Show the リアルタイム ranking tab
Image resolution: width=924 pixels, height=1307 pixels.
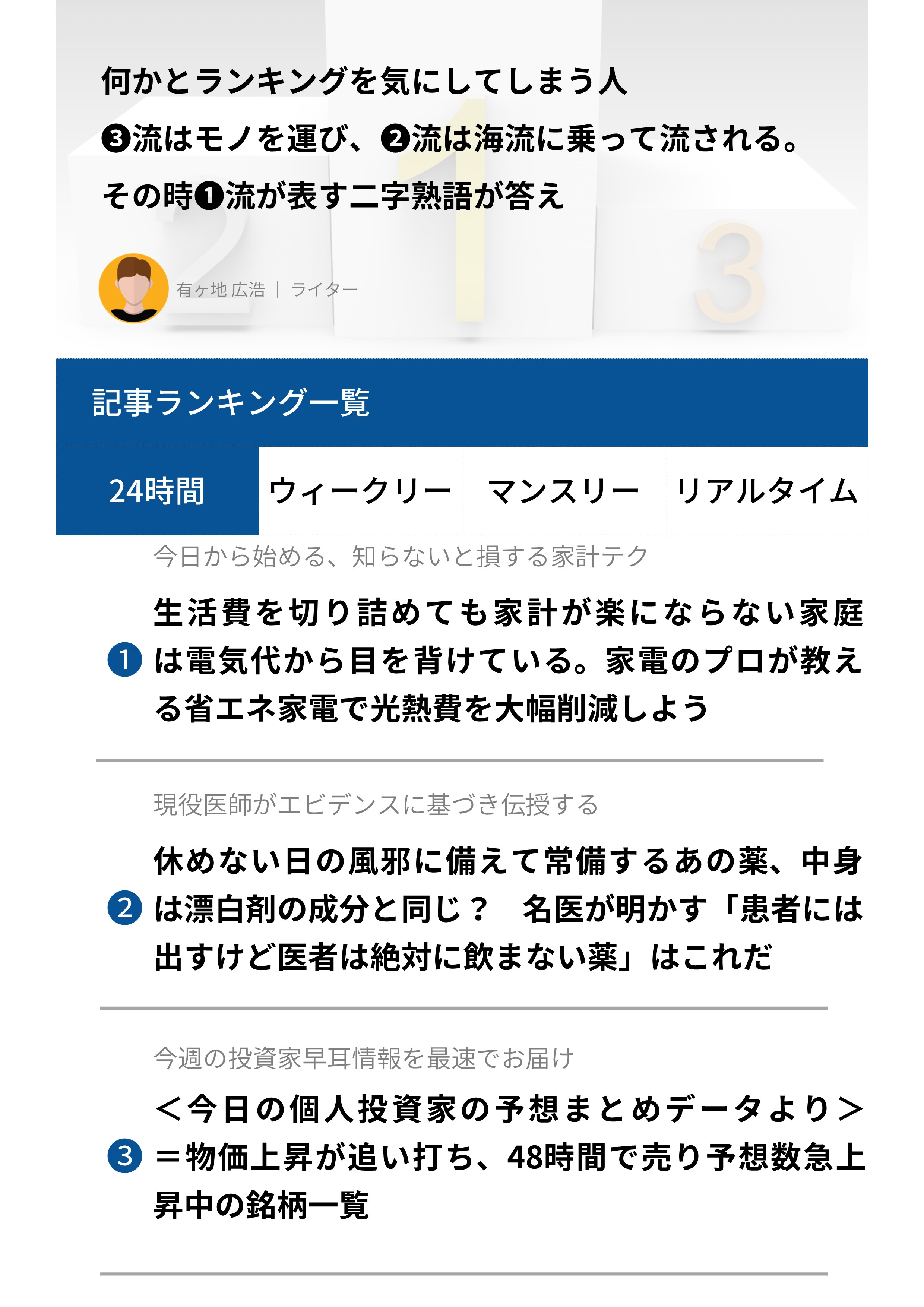coord(766,491)
